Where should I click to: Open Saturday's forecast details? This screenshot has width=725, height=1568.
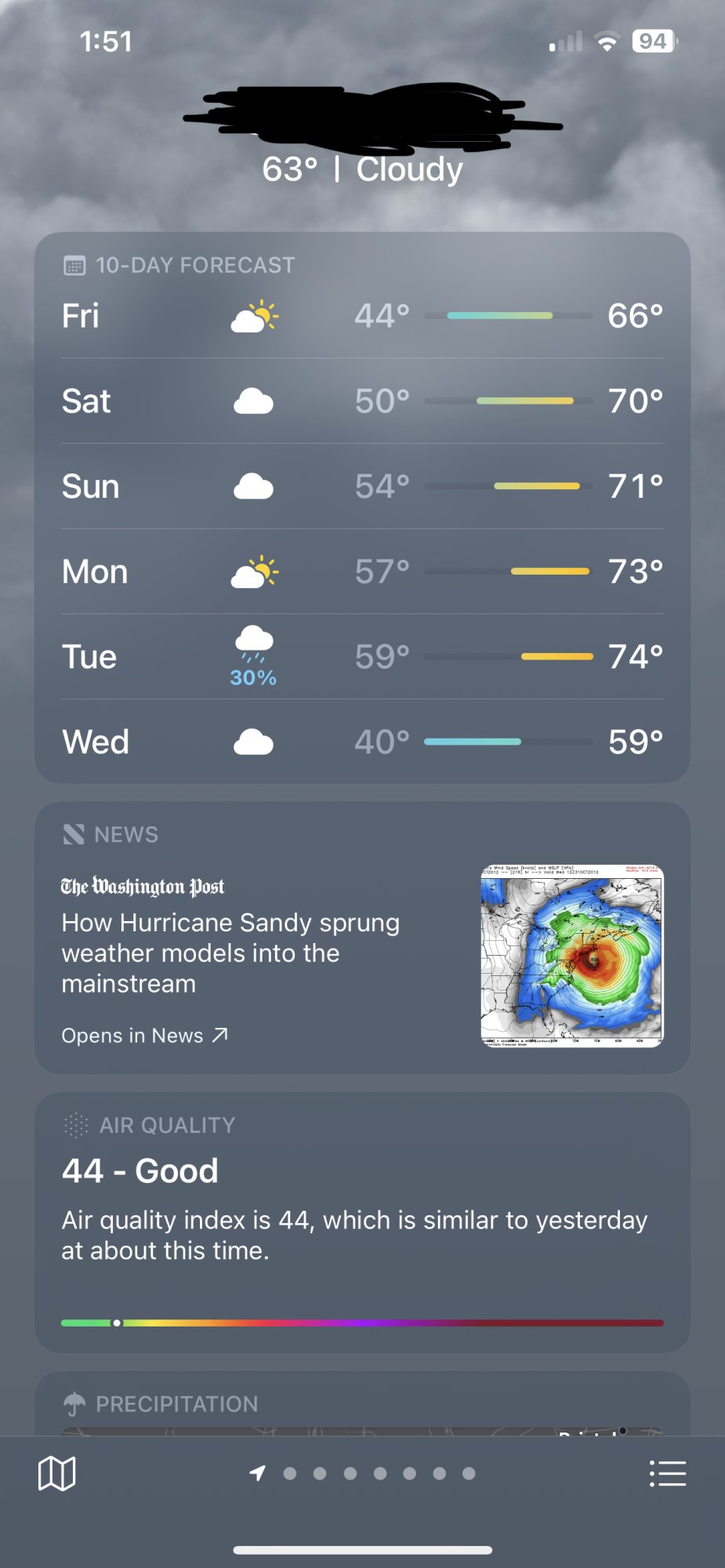362,401
